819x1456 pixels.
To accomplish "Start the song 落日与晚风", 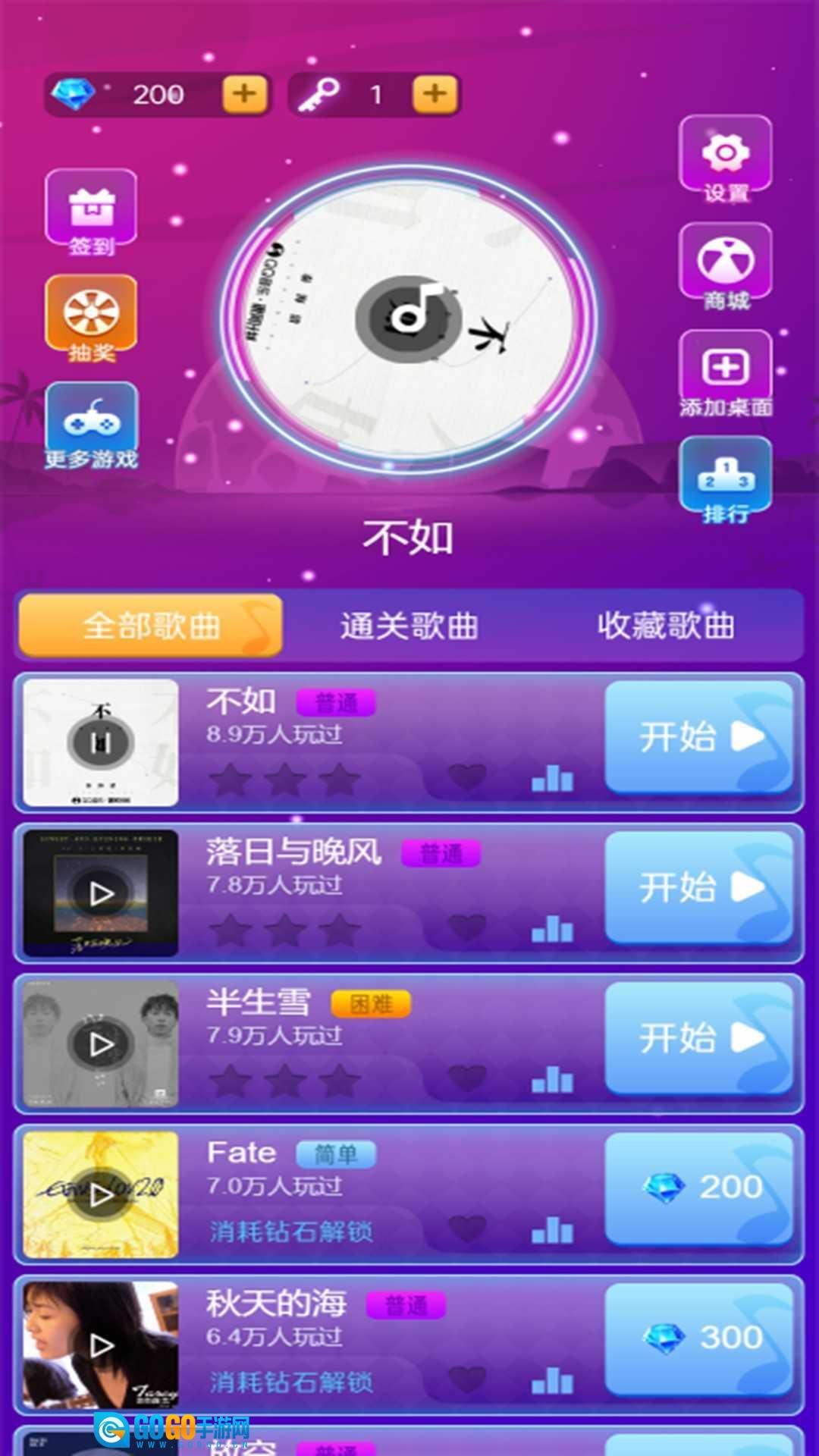I will [698, 887].
